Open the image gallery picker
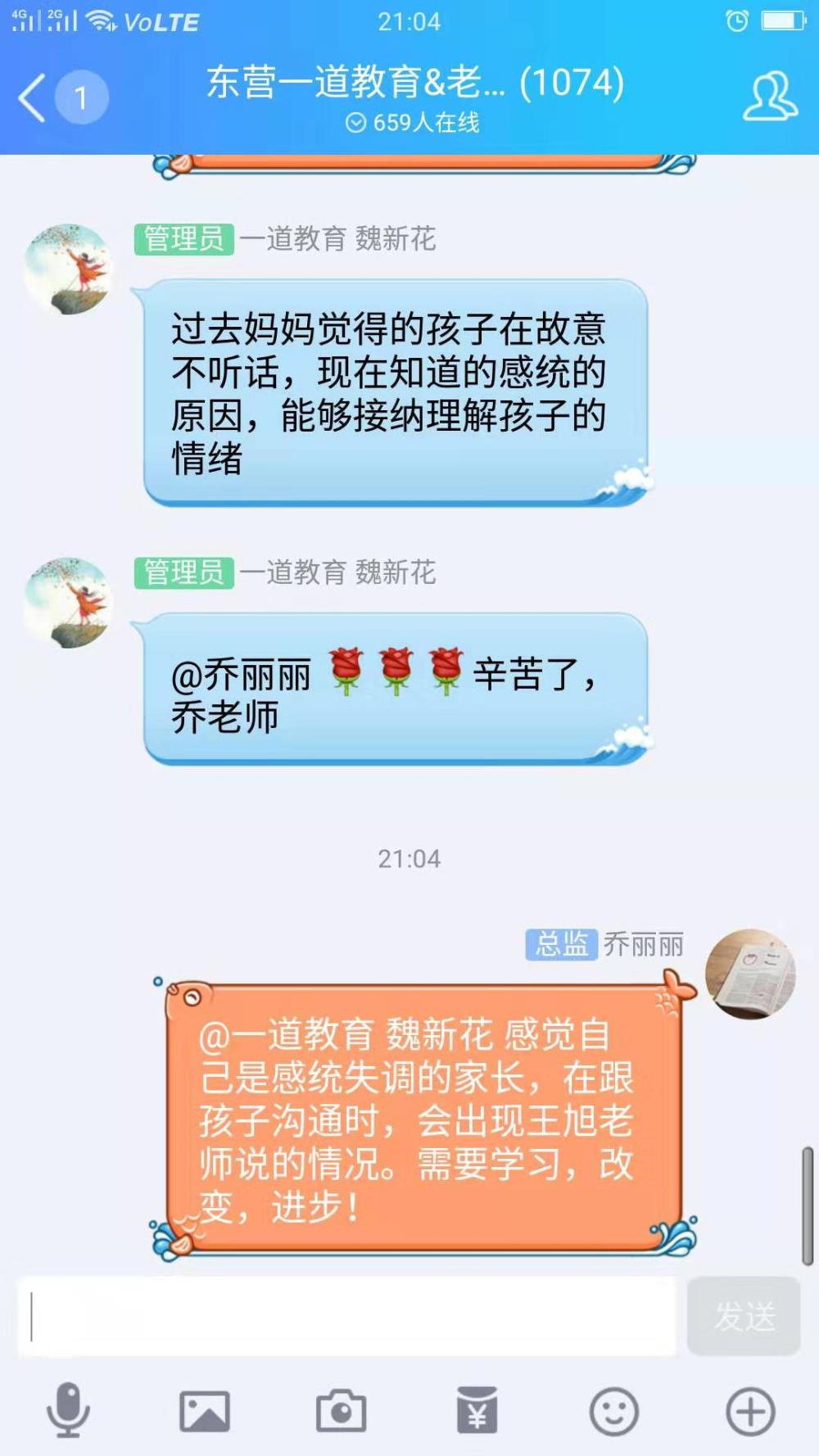Screen dimensions: 819x1456 click(x=205, y=1411)
